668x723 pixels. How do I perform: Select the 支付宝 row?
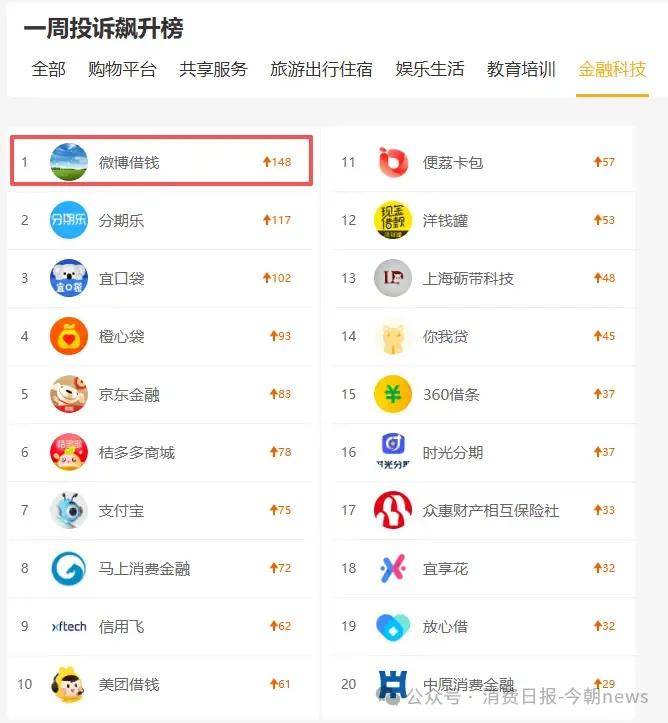click(121, 510)
